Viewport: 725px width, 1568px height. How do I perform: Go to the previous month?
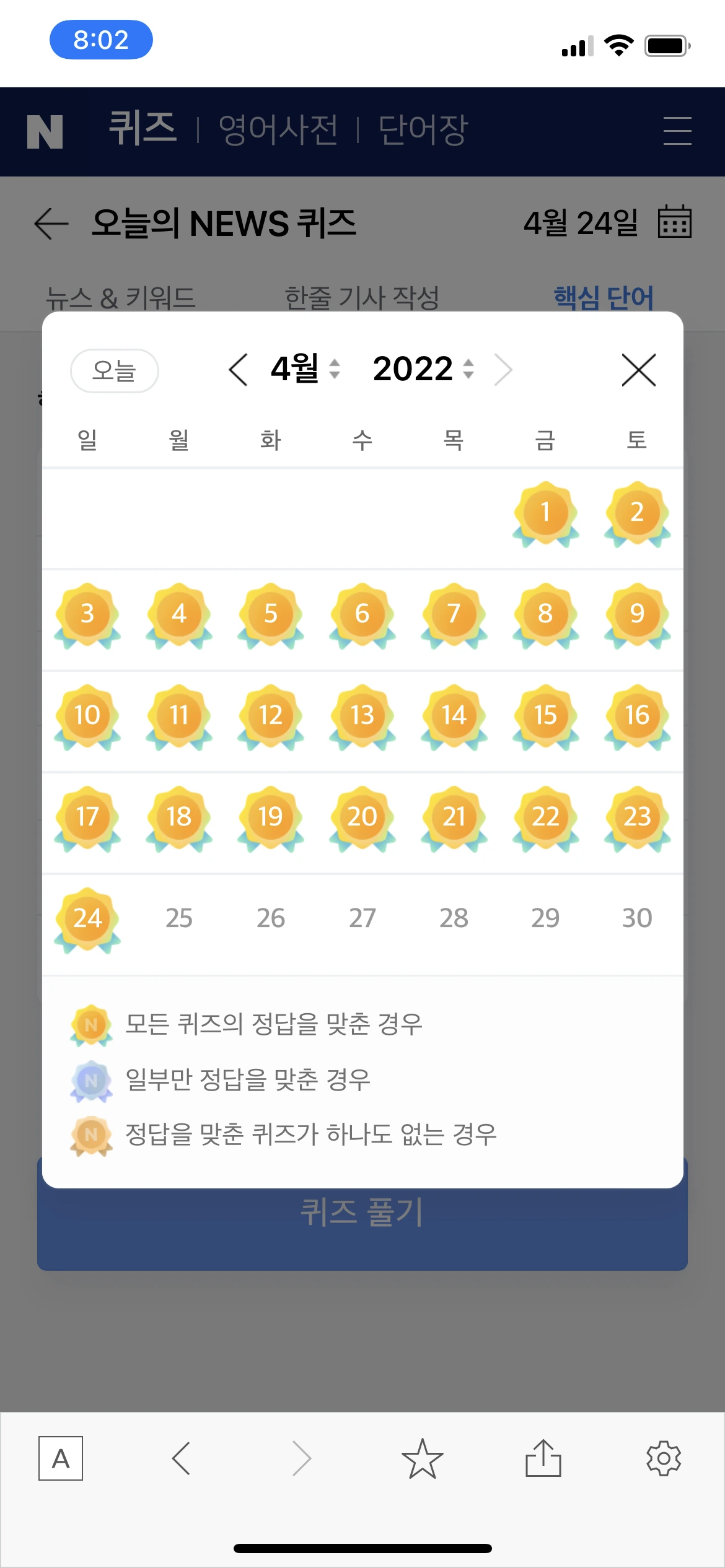click(238, 370)
